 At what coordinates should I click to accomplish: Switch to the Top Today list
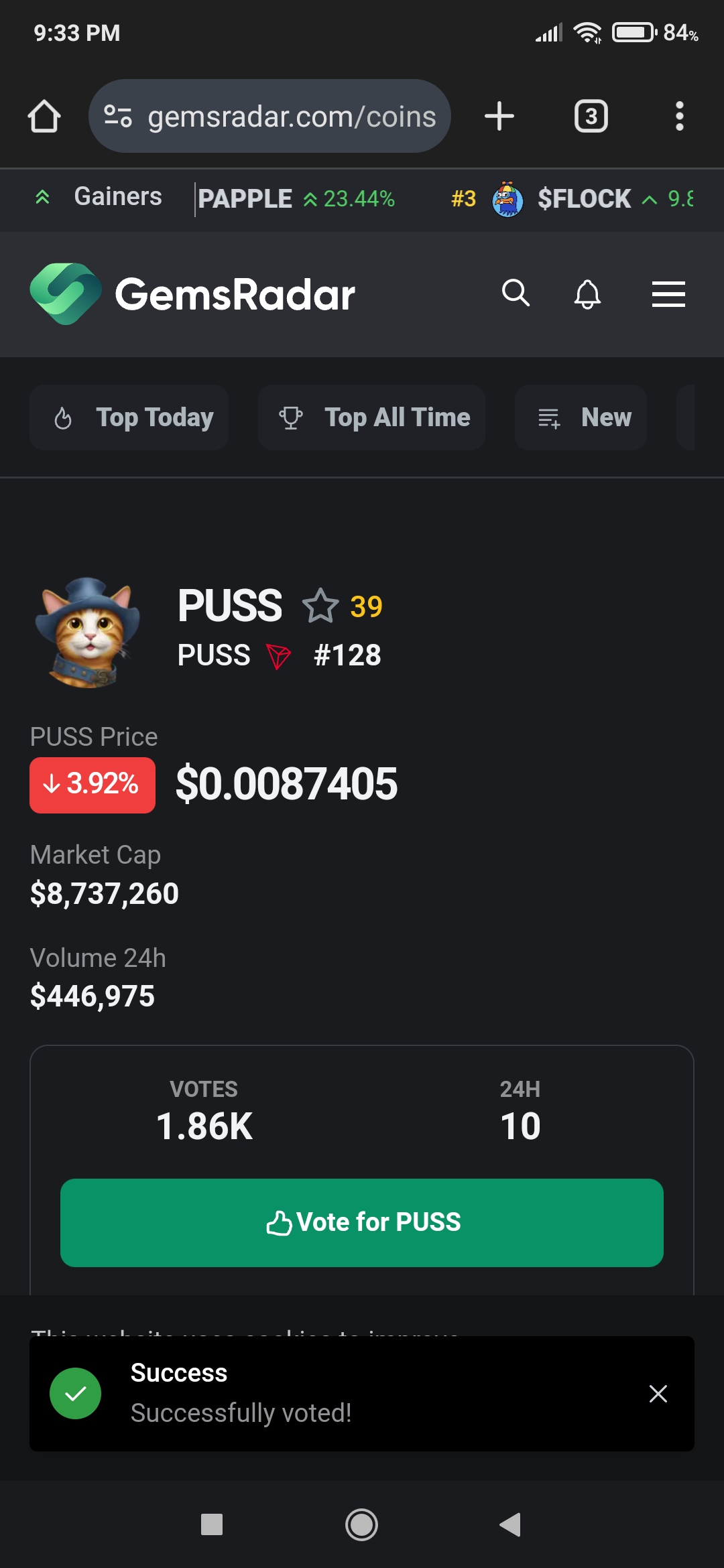pyautogui.click(x=129, y=417)
